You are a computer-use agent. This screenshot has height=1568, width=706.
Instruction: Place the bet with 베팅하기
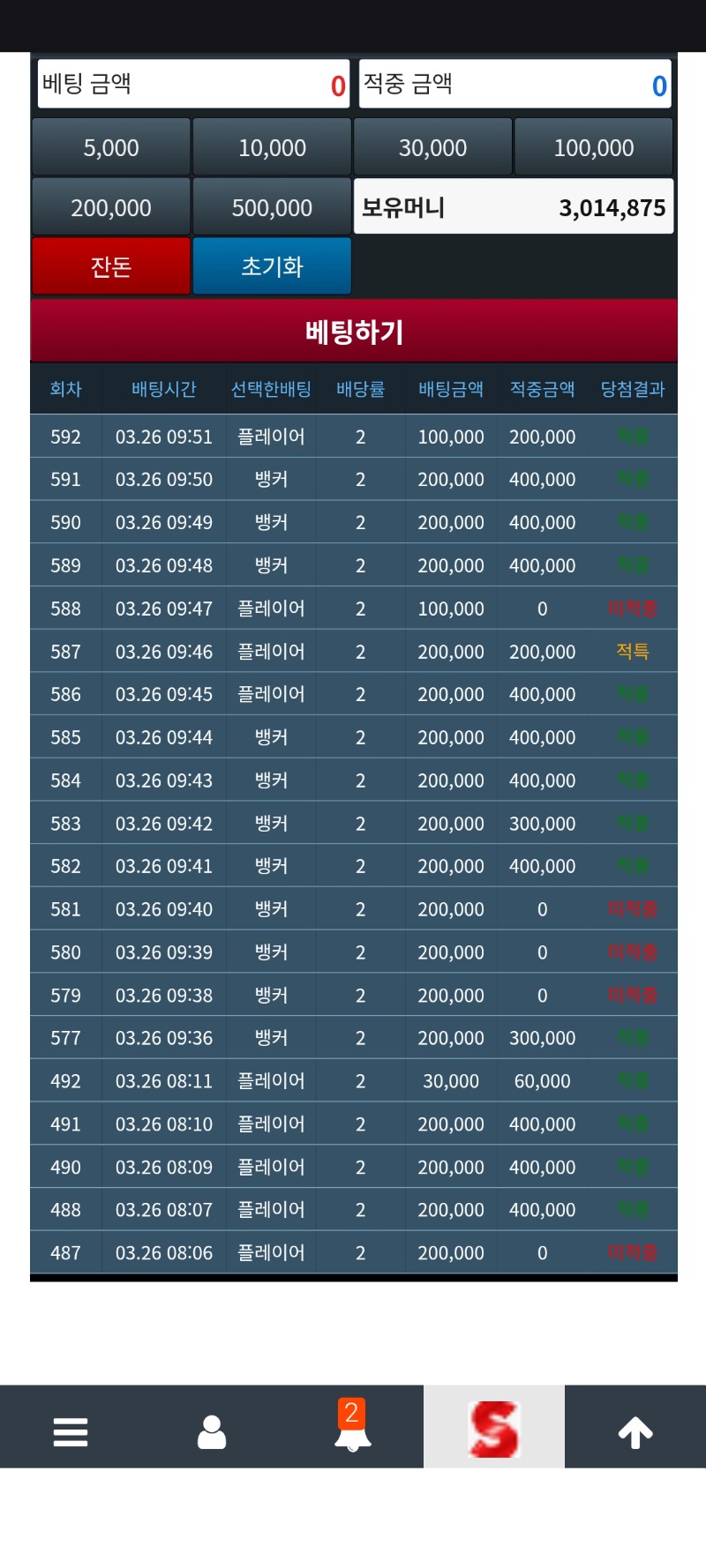coord(354,332)
